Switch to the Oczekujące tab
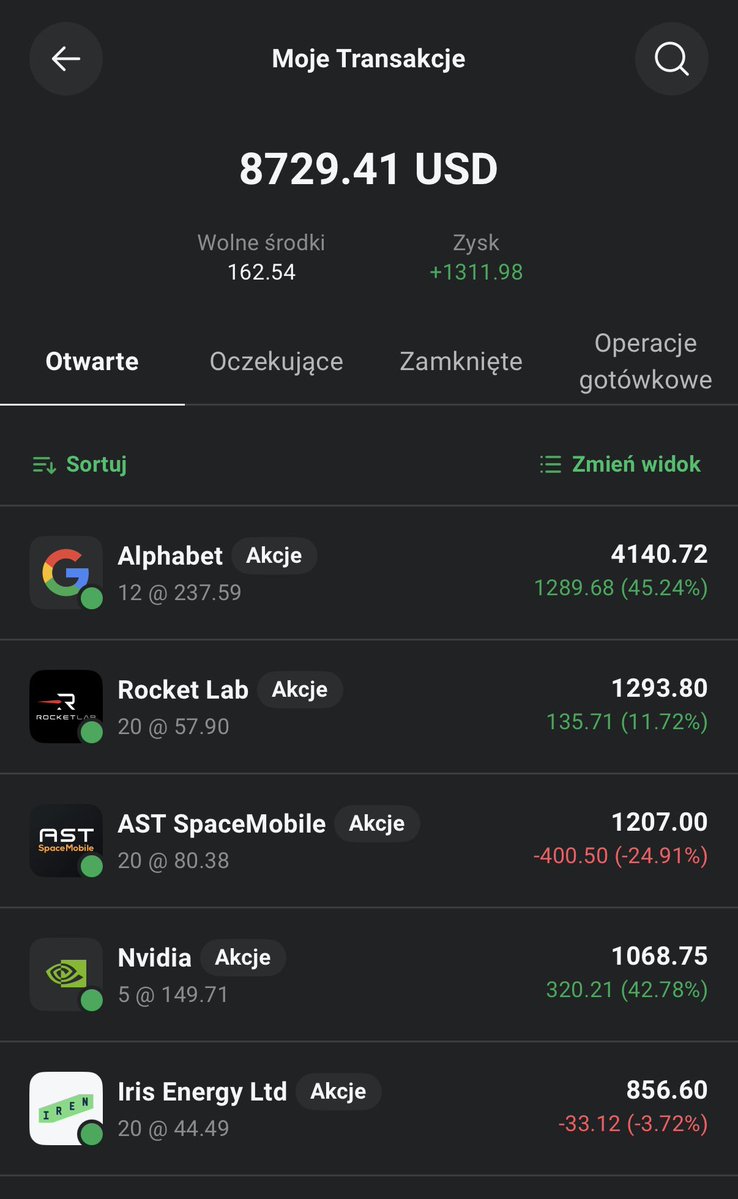The height and width of the screenshot is (1199, 738). click(x=276, y=361)
